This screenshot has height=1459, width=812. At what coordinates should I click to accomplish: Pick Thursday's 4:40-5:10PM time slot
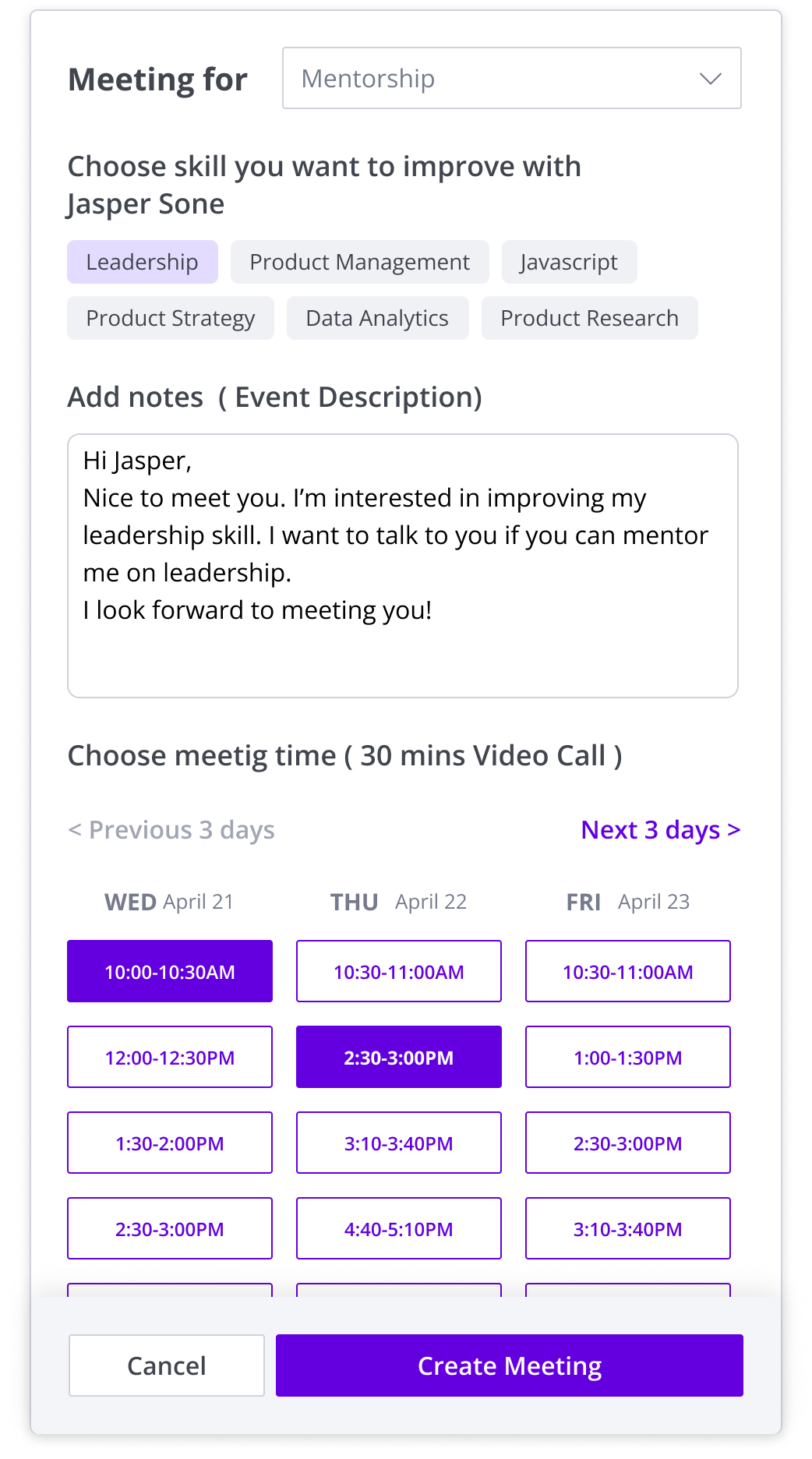[398, 1228]
